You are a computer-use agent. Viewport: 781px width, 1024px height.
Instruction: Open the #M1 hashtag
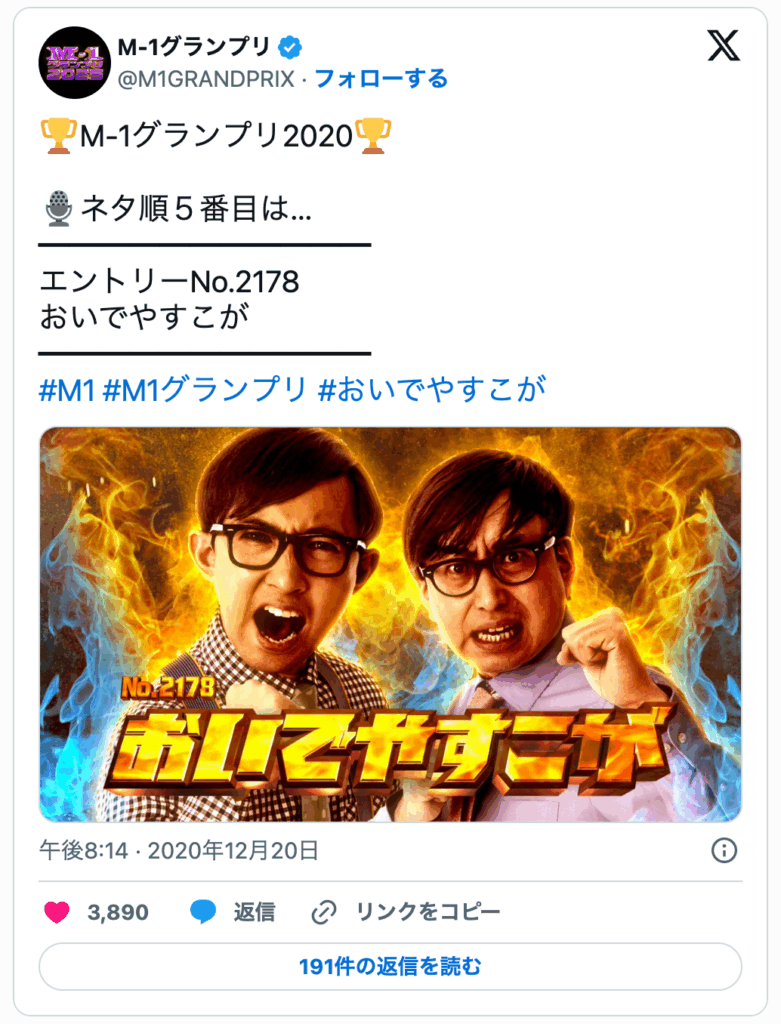pyautogui.click(x=66, y=390)
